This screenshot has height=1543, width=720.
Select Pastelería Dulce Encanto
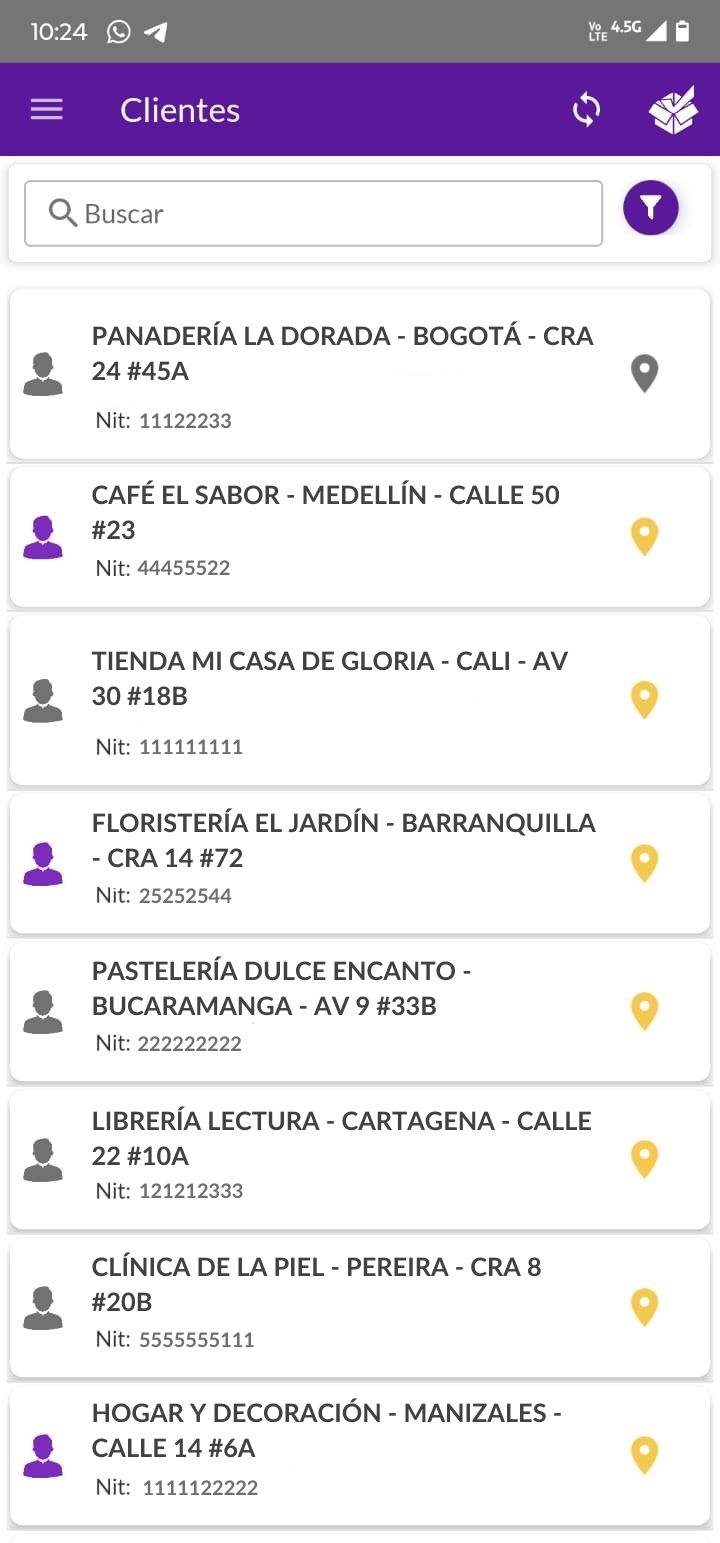coord(360,1012)
